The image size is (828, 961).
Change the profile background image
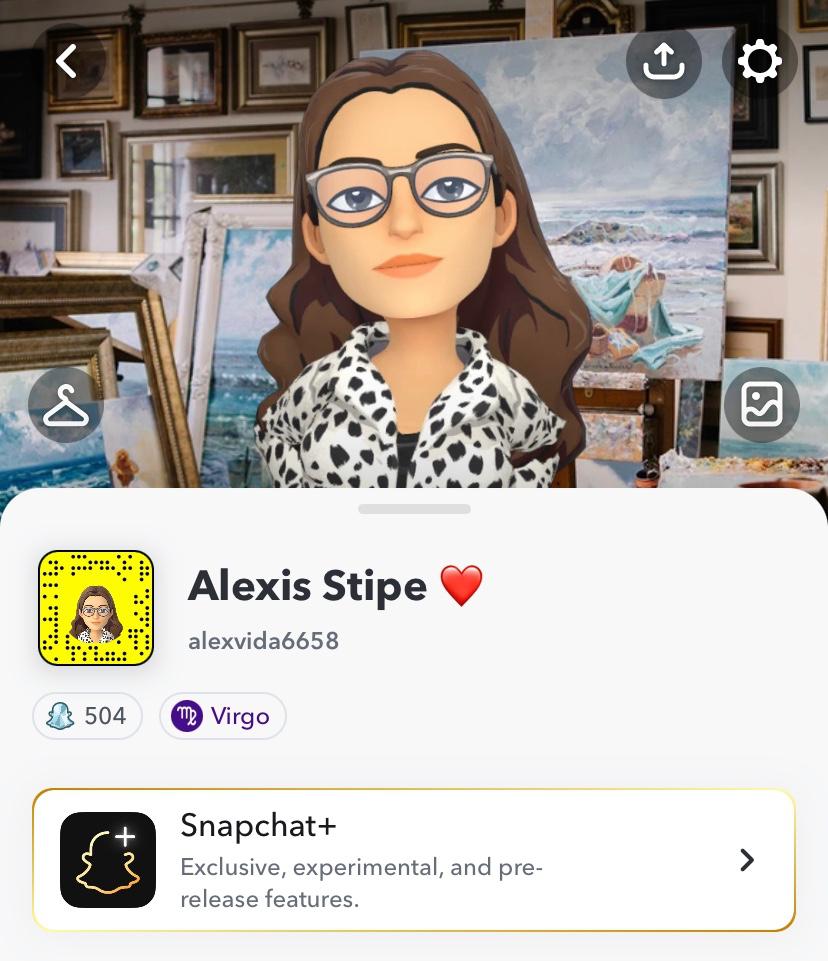point(761,405)
